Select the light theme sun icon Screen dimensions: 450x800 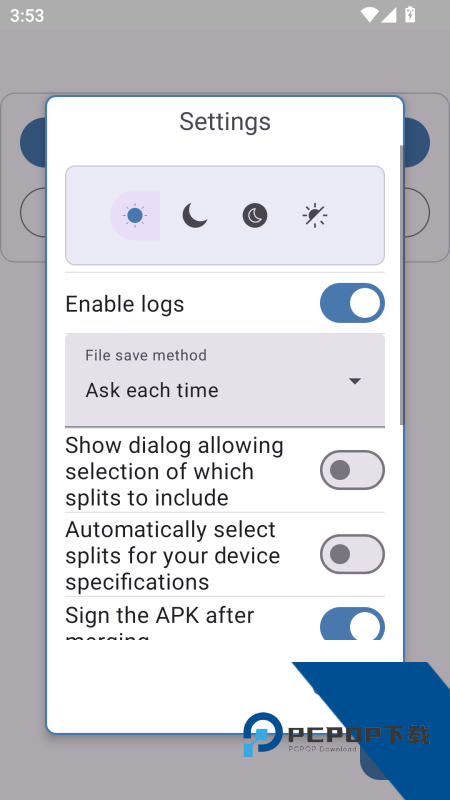tap(135, 215)
